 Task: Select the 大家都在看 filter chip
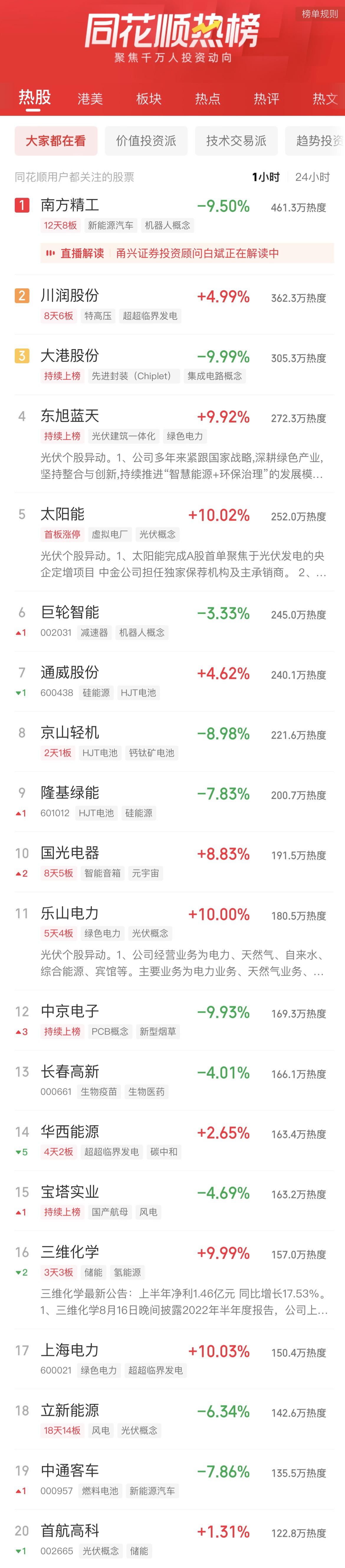pyautogui.click(x=55, y=141)
